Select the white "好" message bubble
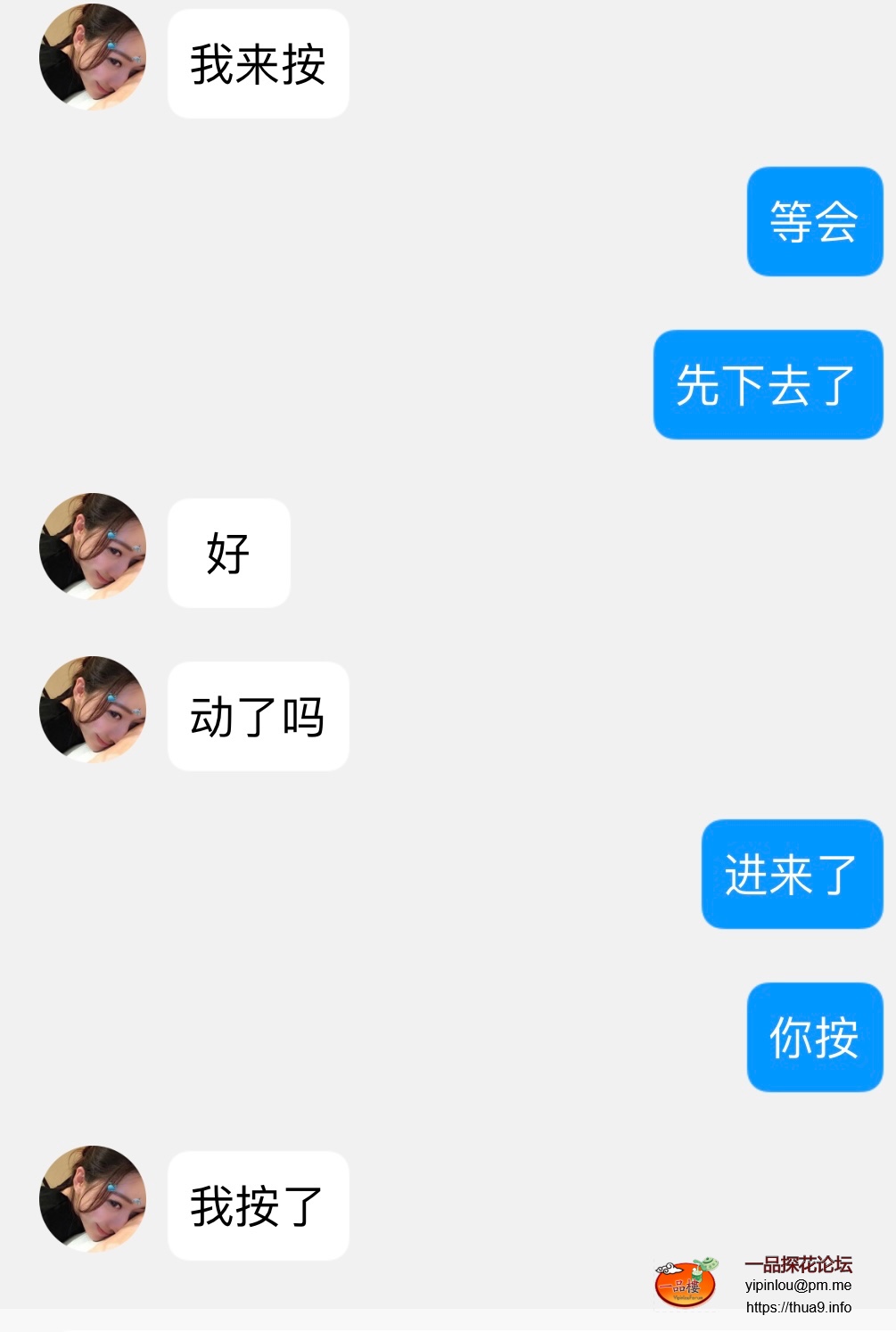The height and width of the screenshot is (1332, 896). point(228,553)
